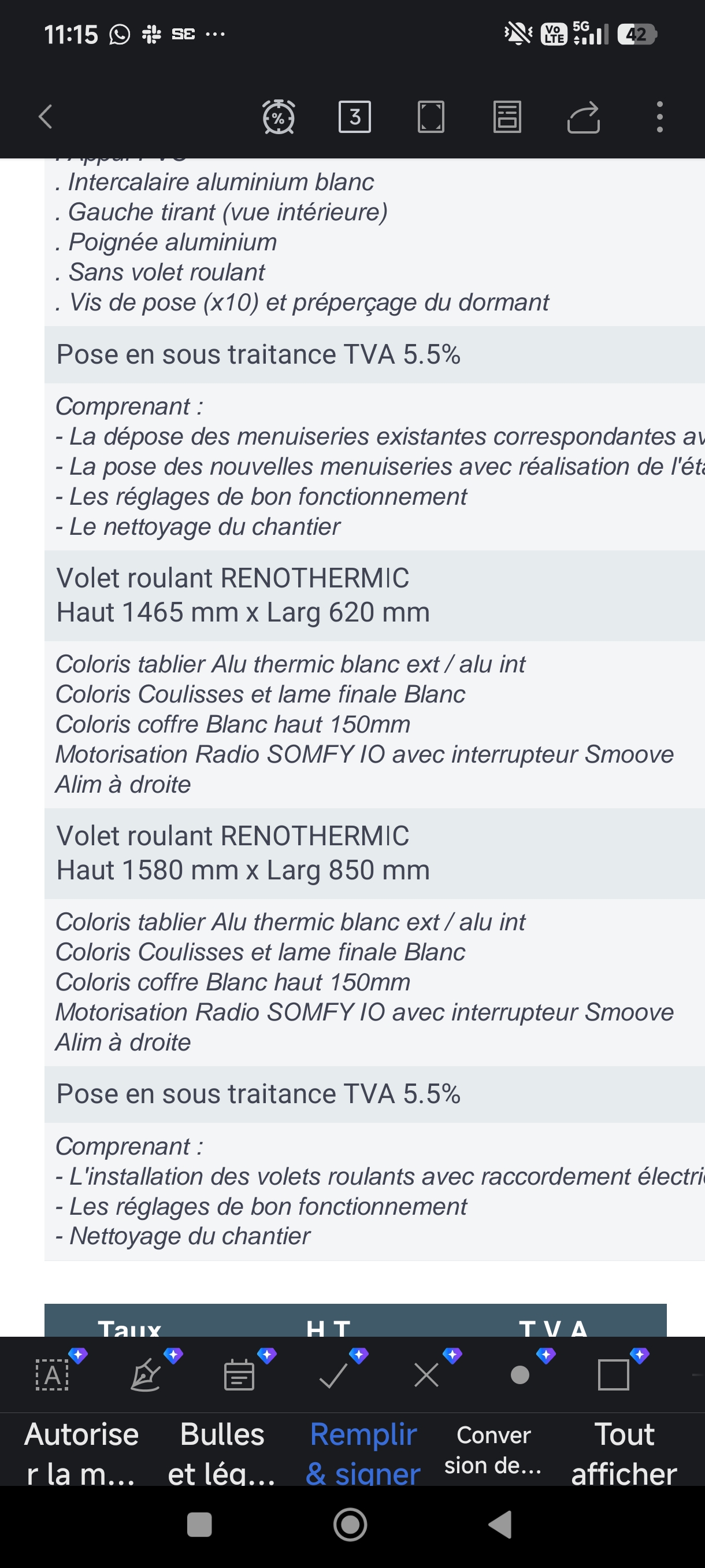The height and width of the screenshot is (1568, 705).
Task: Select the text box tool
Action: coord(53,1374)
